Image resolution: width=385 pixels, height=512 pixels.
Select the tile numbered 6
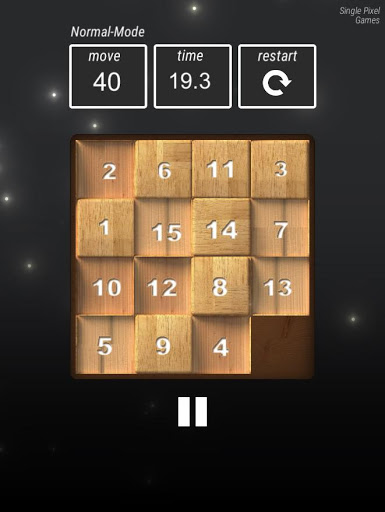point(163,169)
